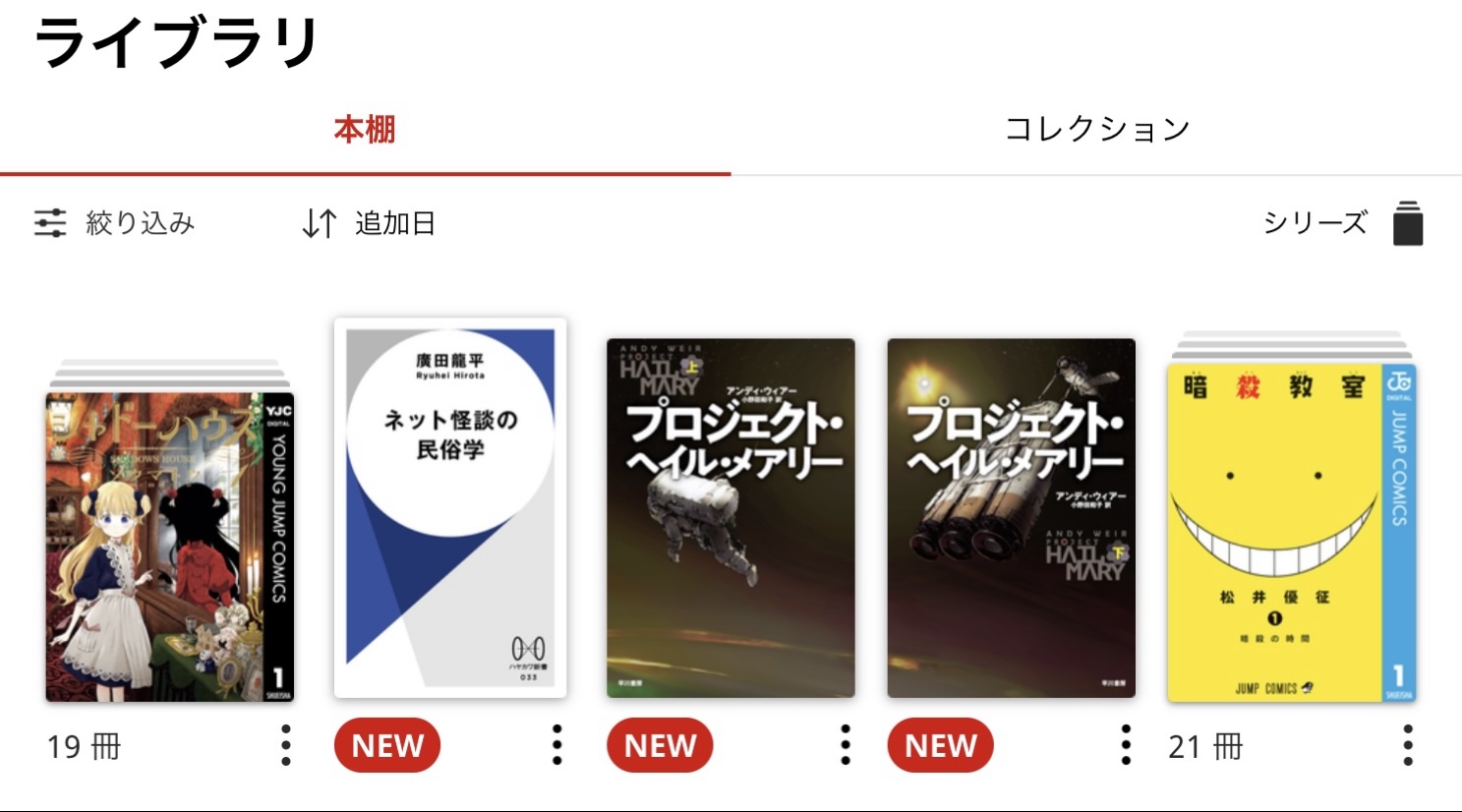Show more options for ネット怪談の民俗学
The width and height of the screenshot is (1462, 812).
[557, 745]
